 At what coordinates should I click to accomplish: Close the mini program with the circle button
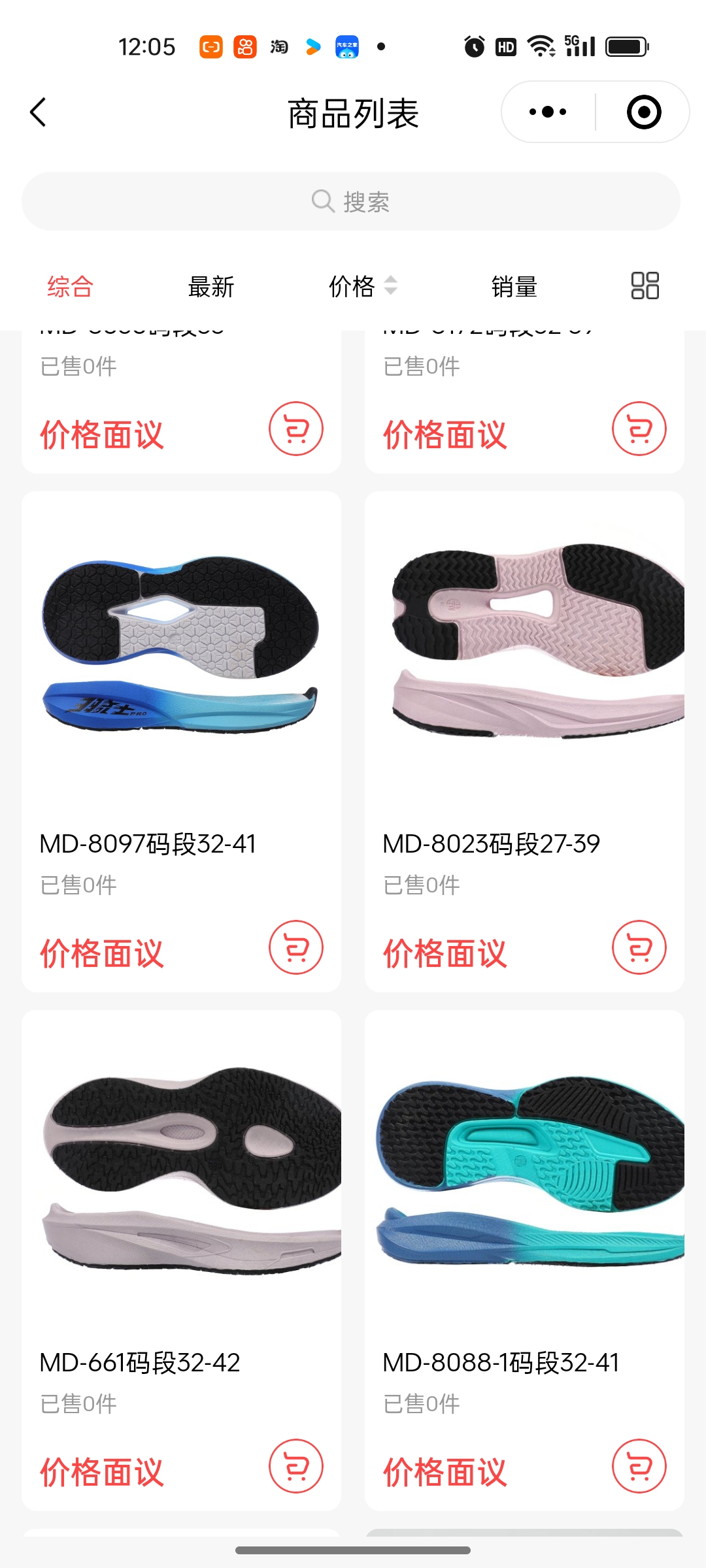point(644,112)
